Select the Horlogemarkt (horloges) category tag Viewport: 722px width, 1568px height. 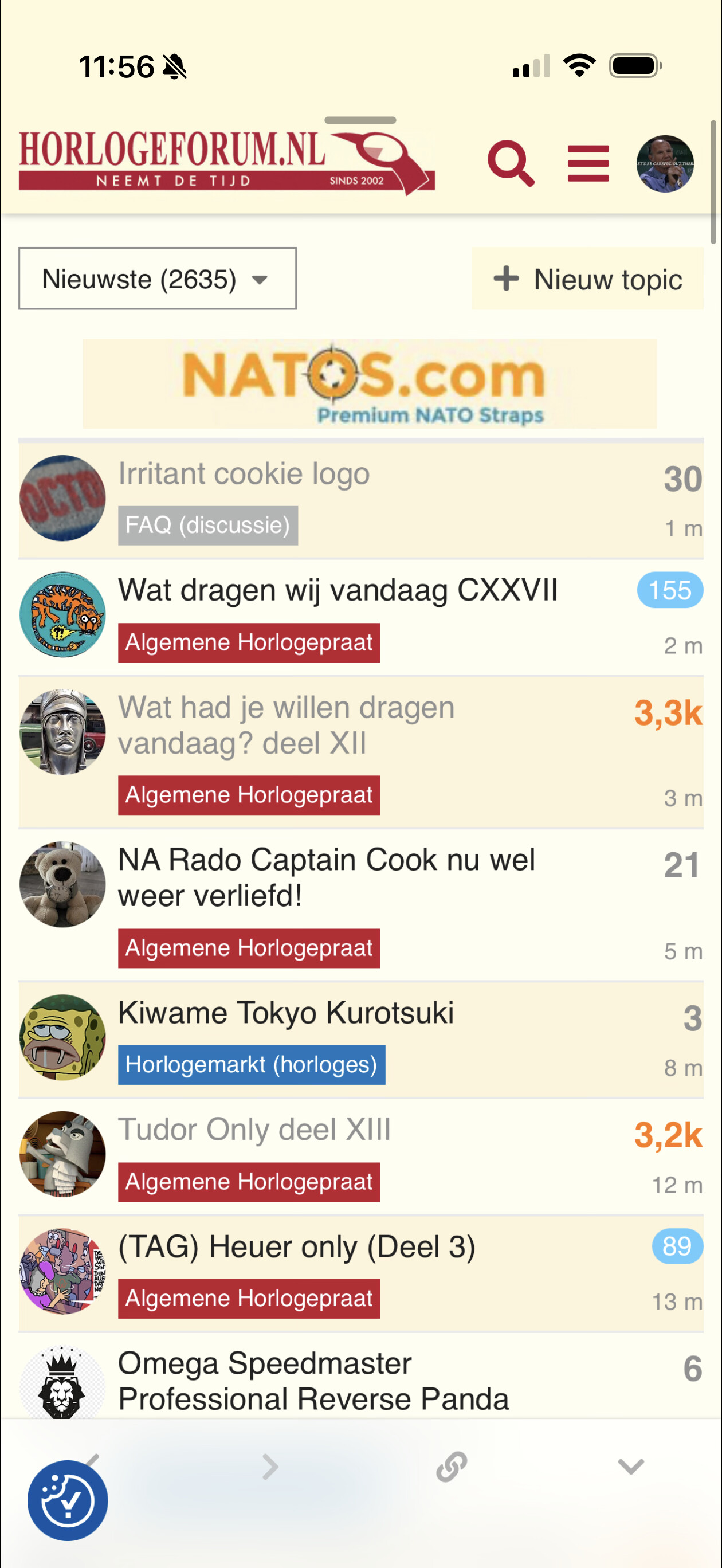(x=252, y=1065)
